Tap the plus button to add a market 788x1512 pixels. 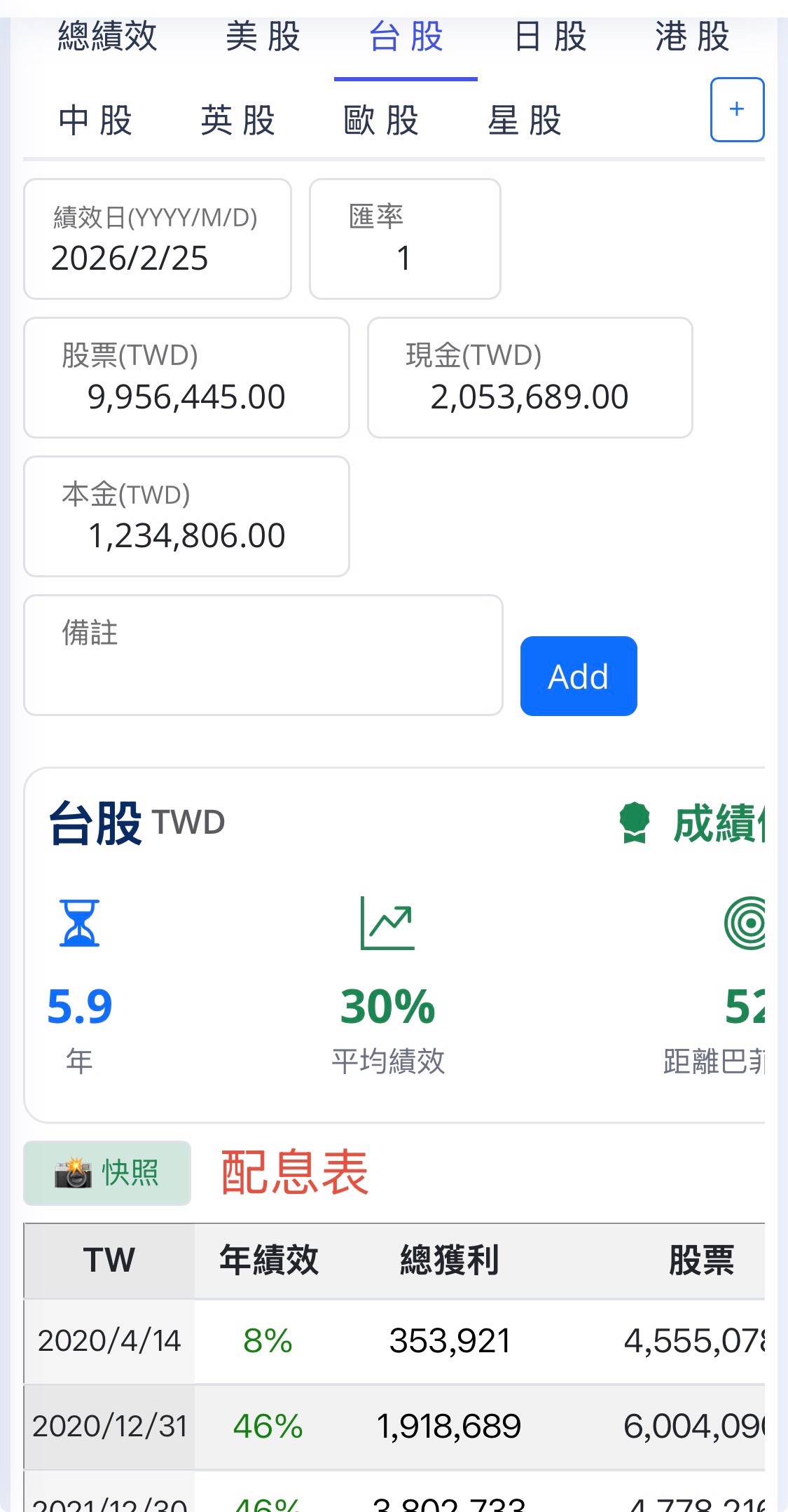737,110
